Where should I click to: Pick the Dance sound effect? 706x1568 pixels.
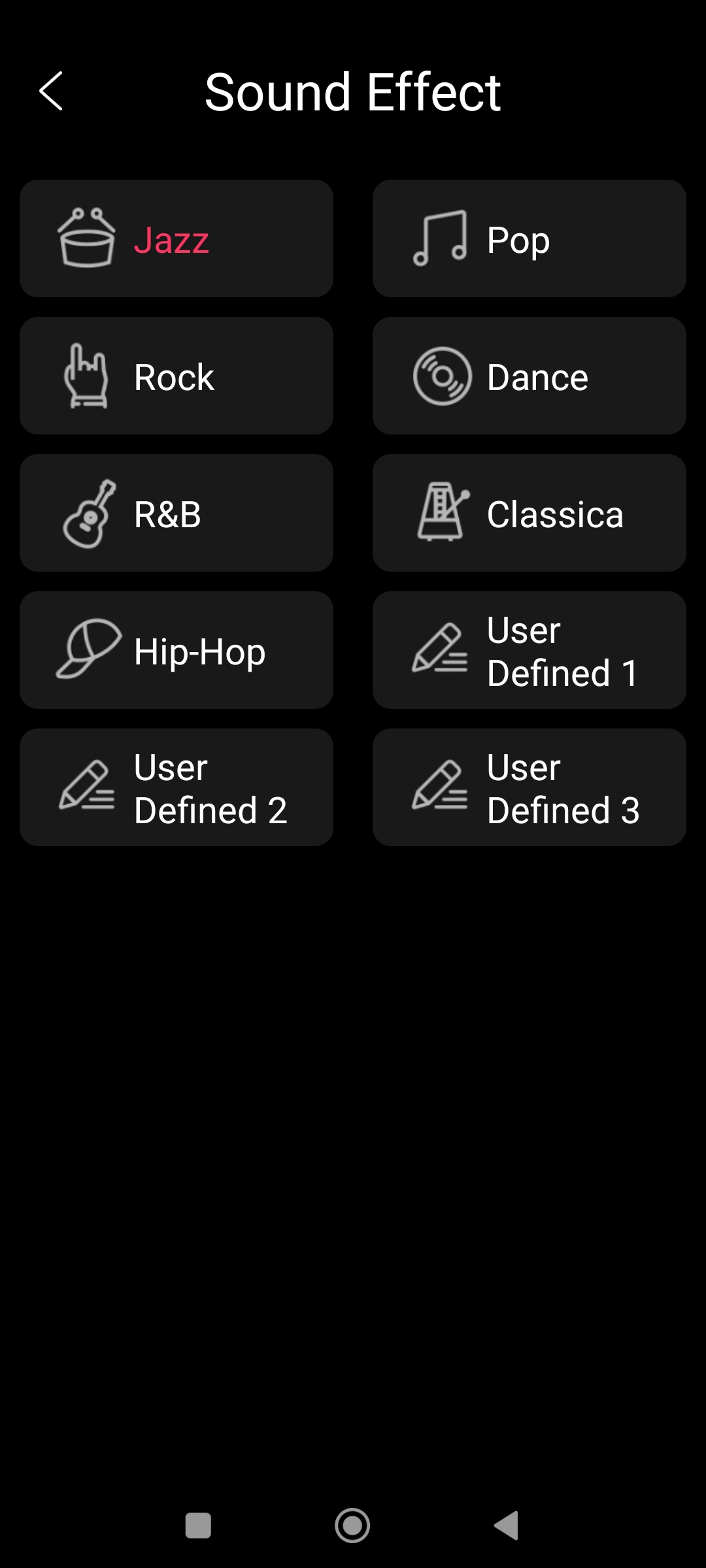tap(529, 376)
